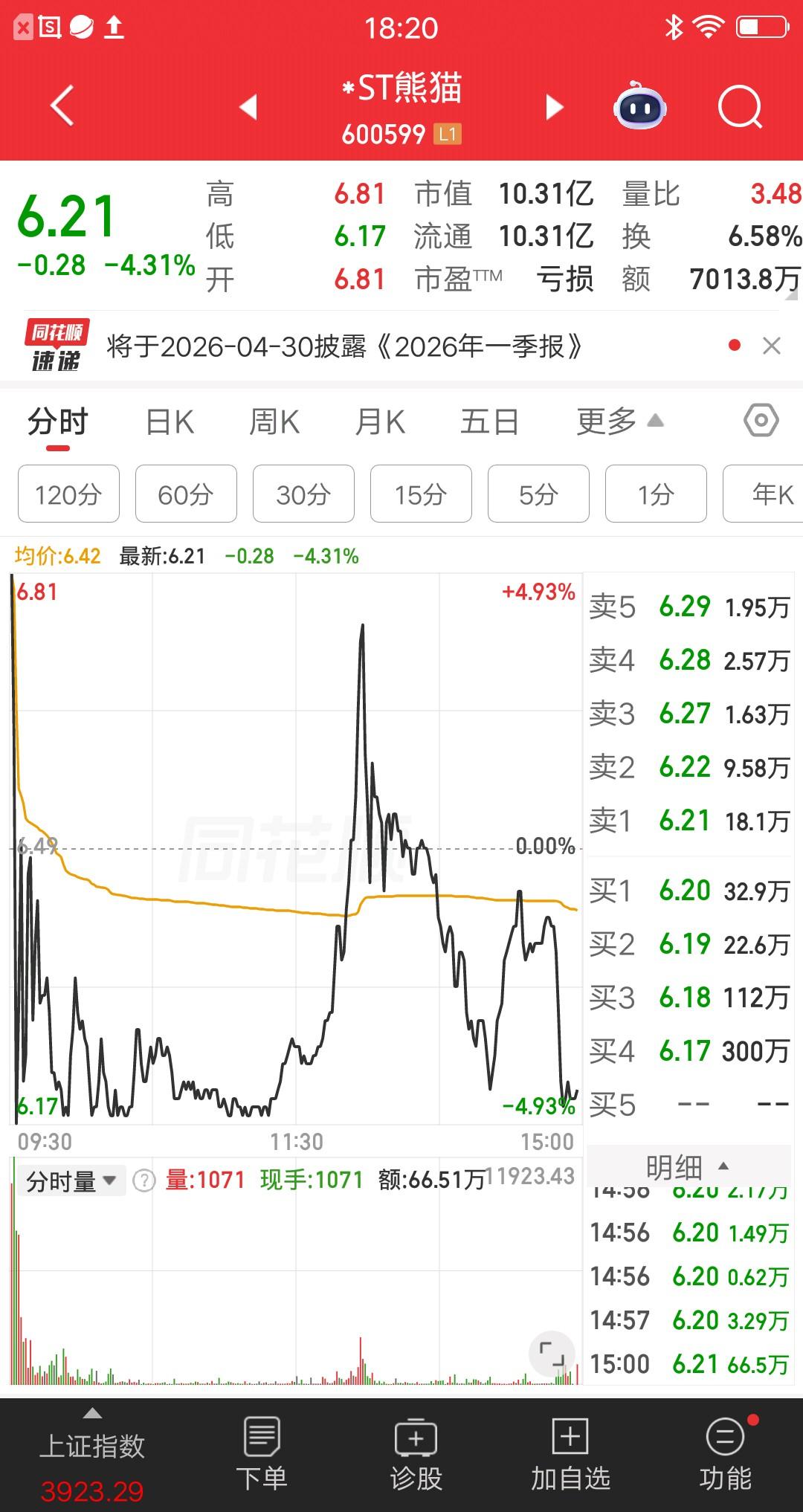The image size is (803, 1512).
Task: Switch to the 日K tab
Action: [170, 421]
